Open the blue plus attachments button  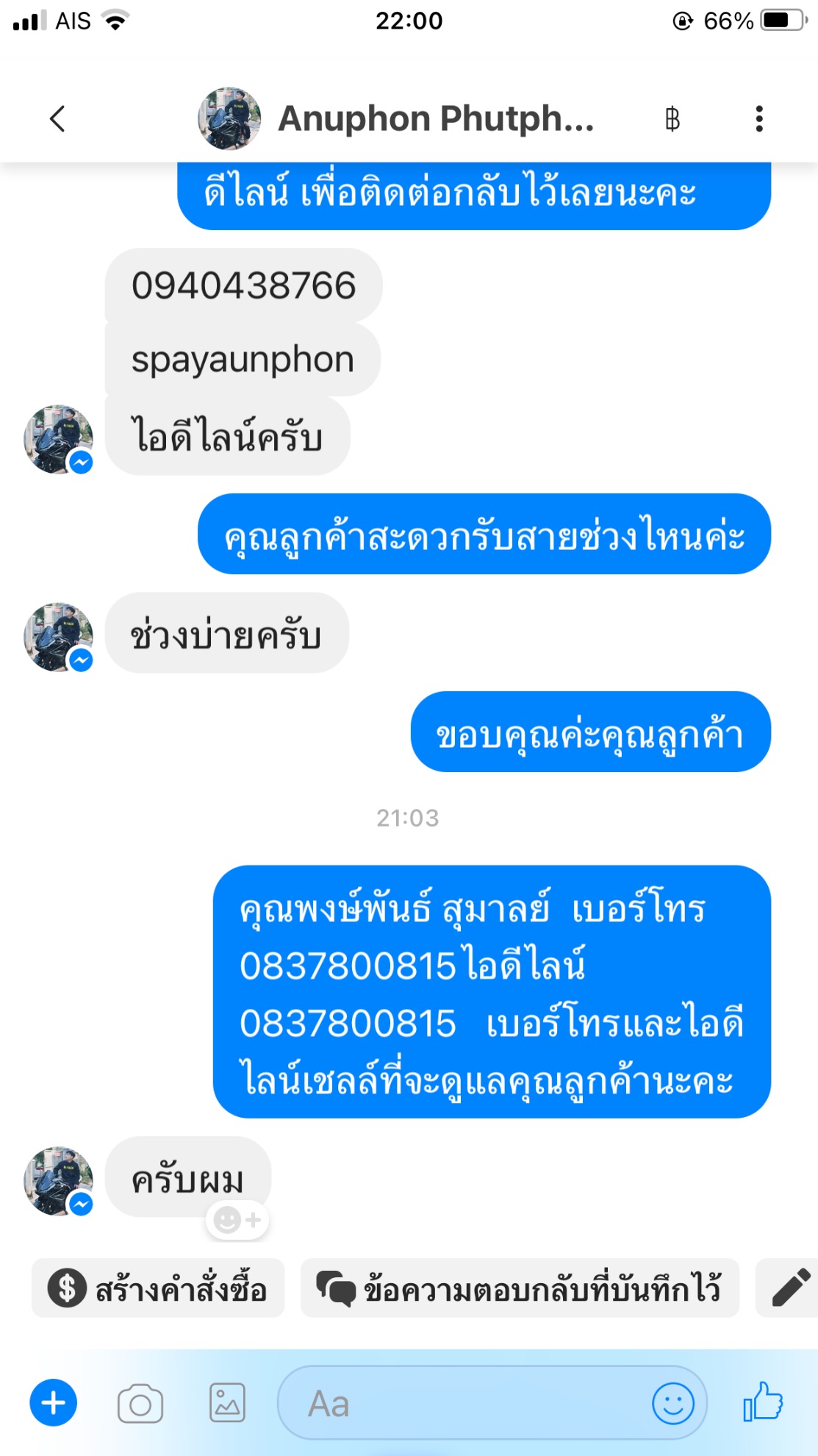point(53,1403)
